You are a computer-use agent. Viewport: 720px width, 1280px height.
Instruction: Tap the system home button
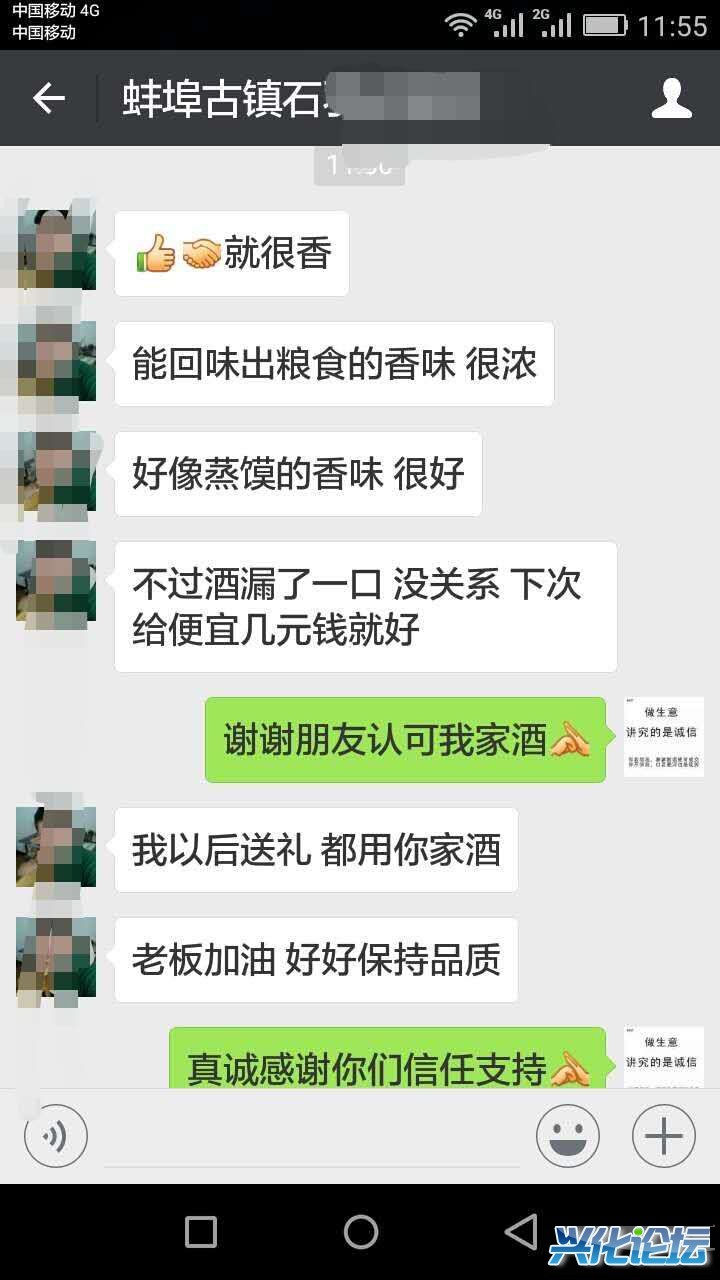click(x=360, y=1231)
